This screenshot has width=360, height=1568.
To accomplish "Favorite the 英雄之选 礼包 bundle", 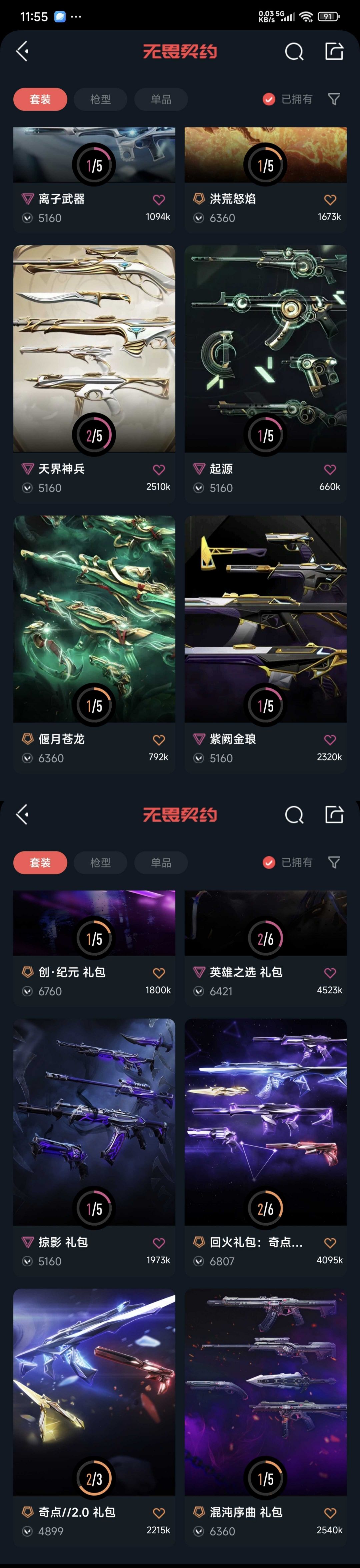I will tap(330, 973).
